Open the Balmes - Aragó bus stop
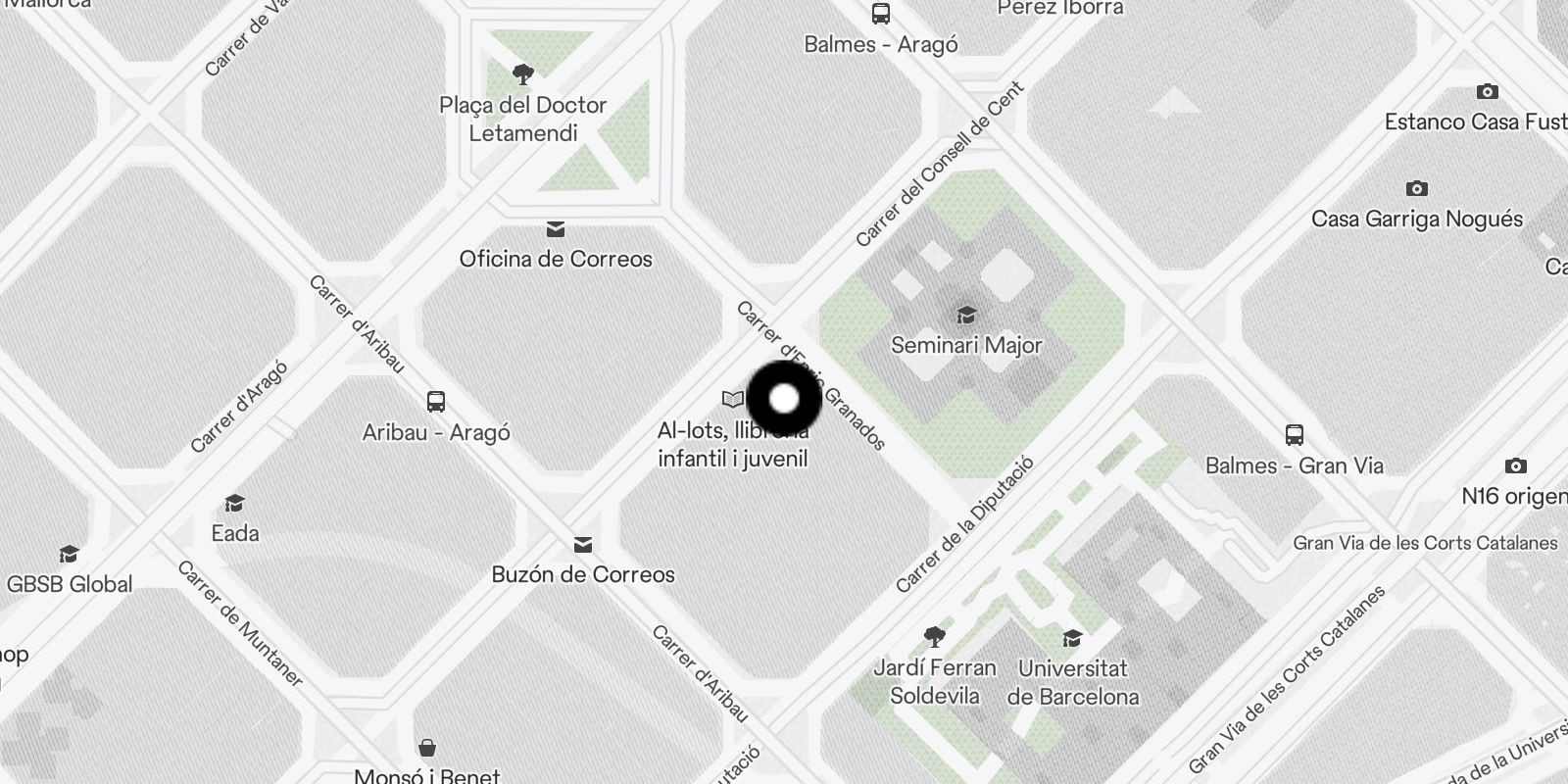1568x784 pixels. pyautogui.click(x=881, y=15)
